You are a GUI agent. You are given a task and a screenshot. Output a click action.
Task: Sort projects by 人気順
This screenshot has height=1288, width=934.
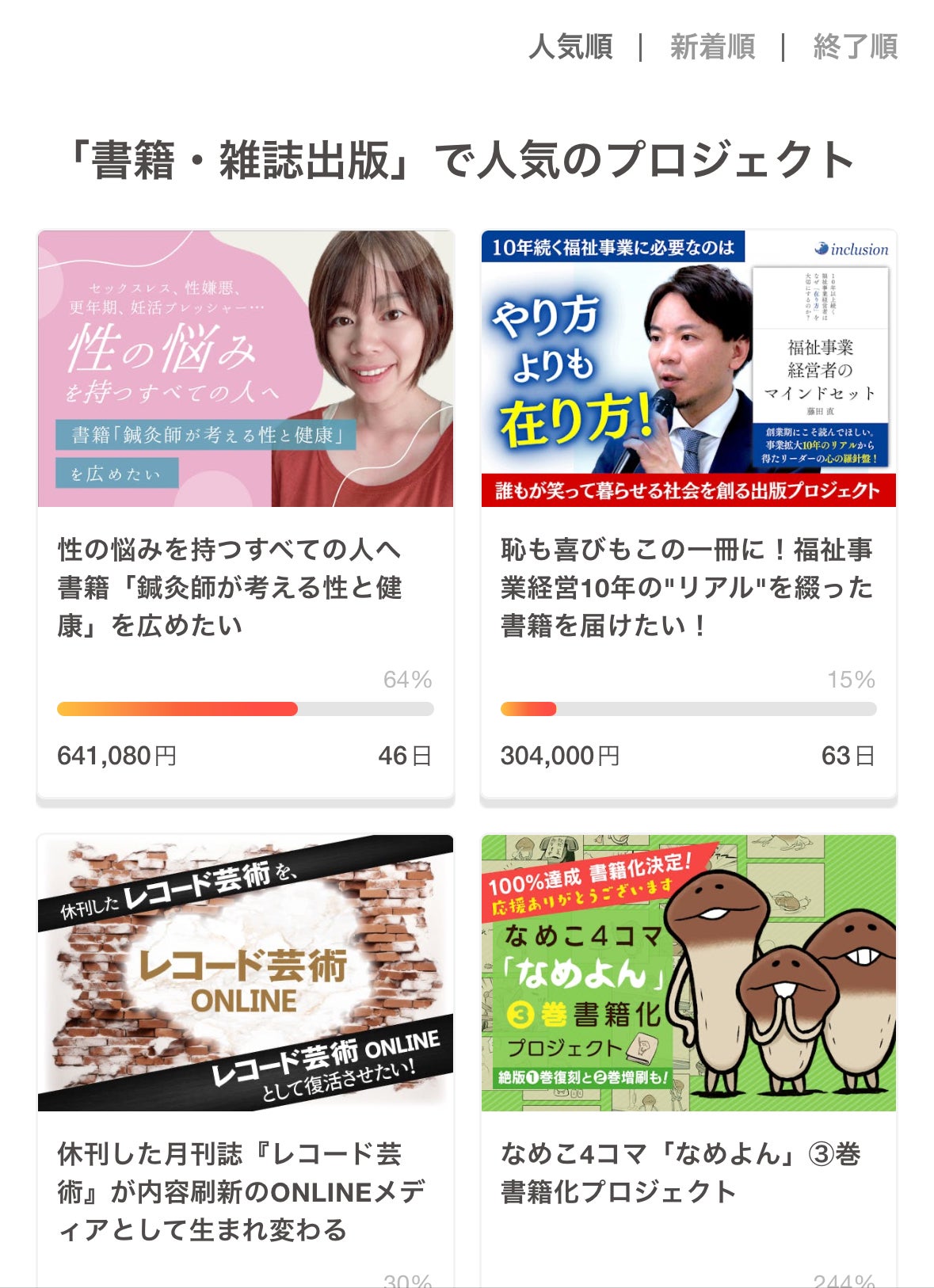tap(570, 47)
